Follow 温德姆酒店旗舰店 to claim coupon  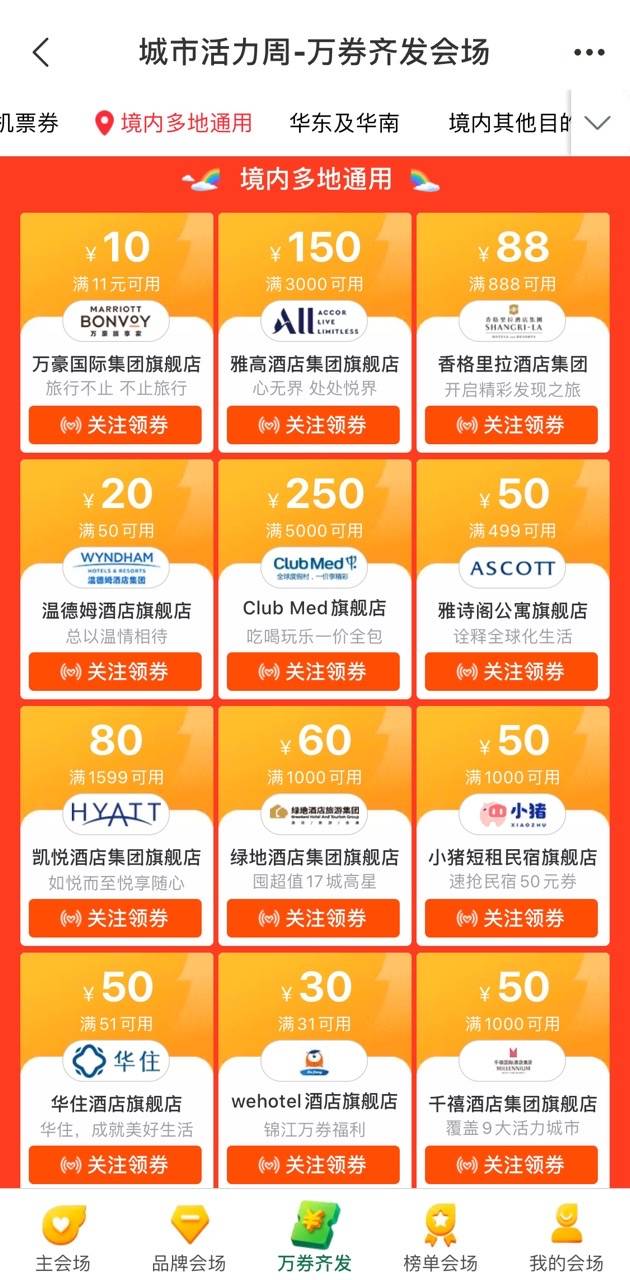[x=115, y=671]
